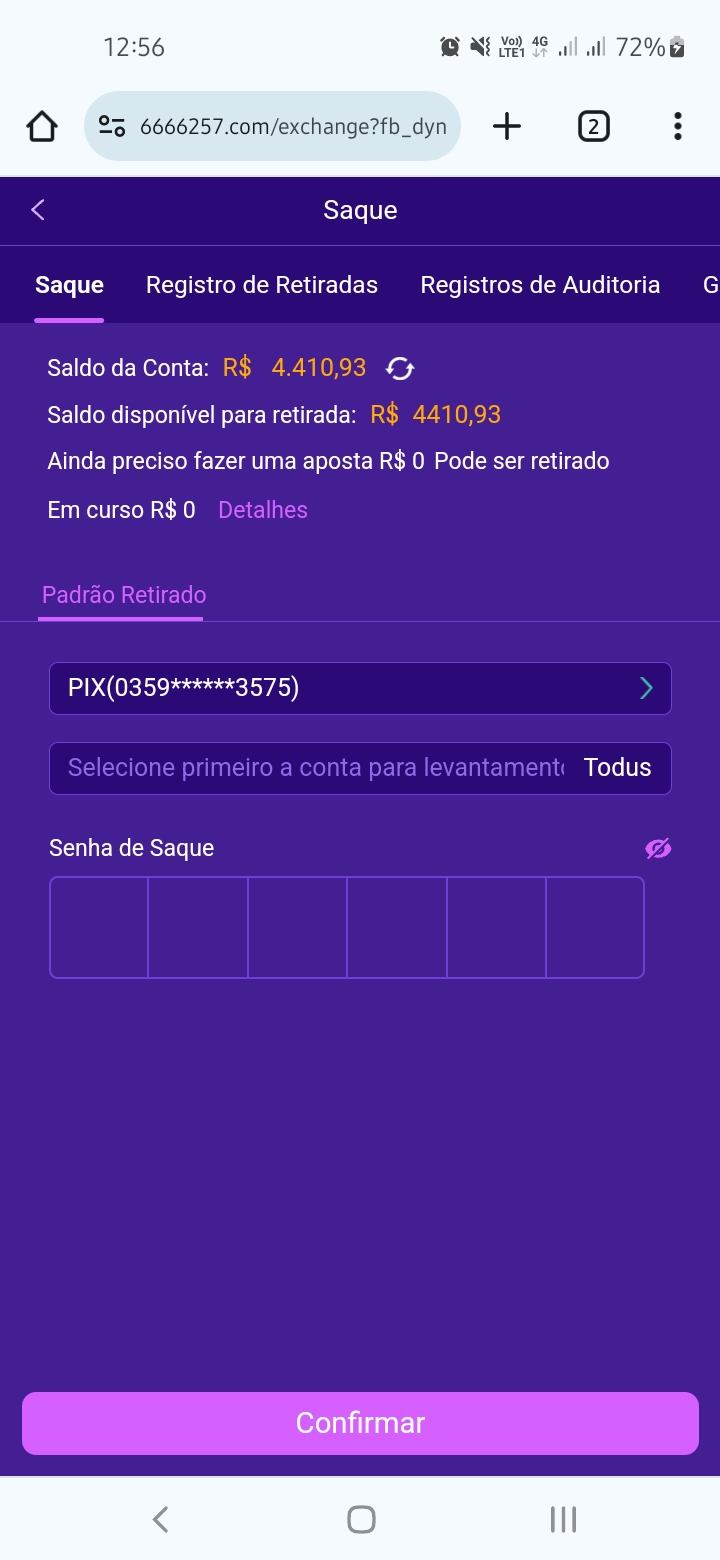Image resolution: width=720 pixels, height=1560 pixels.
Task: Tap the first password digit box
Action: (x=98, y=927)
